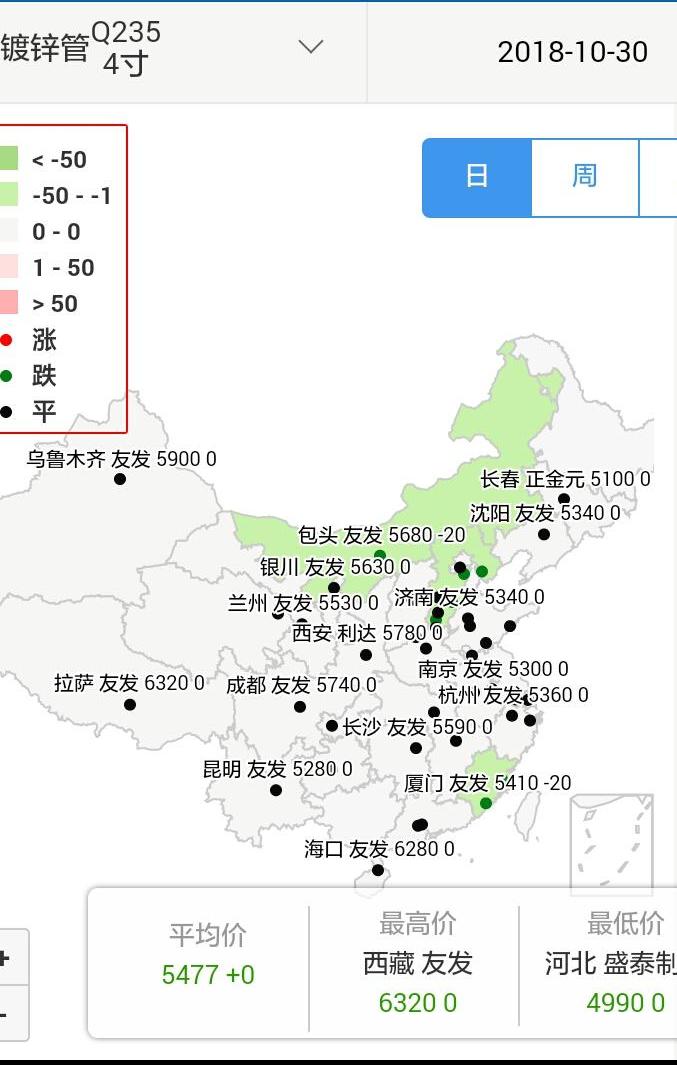
Task: Select the 乌鲁木齐 友发 5900 map marker
Action: 120,479
